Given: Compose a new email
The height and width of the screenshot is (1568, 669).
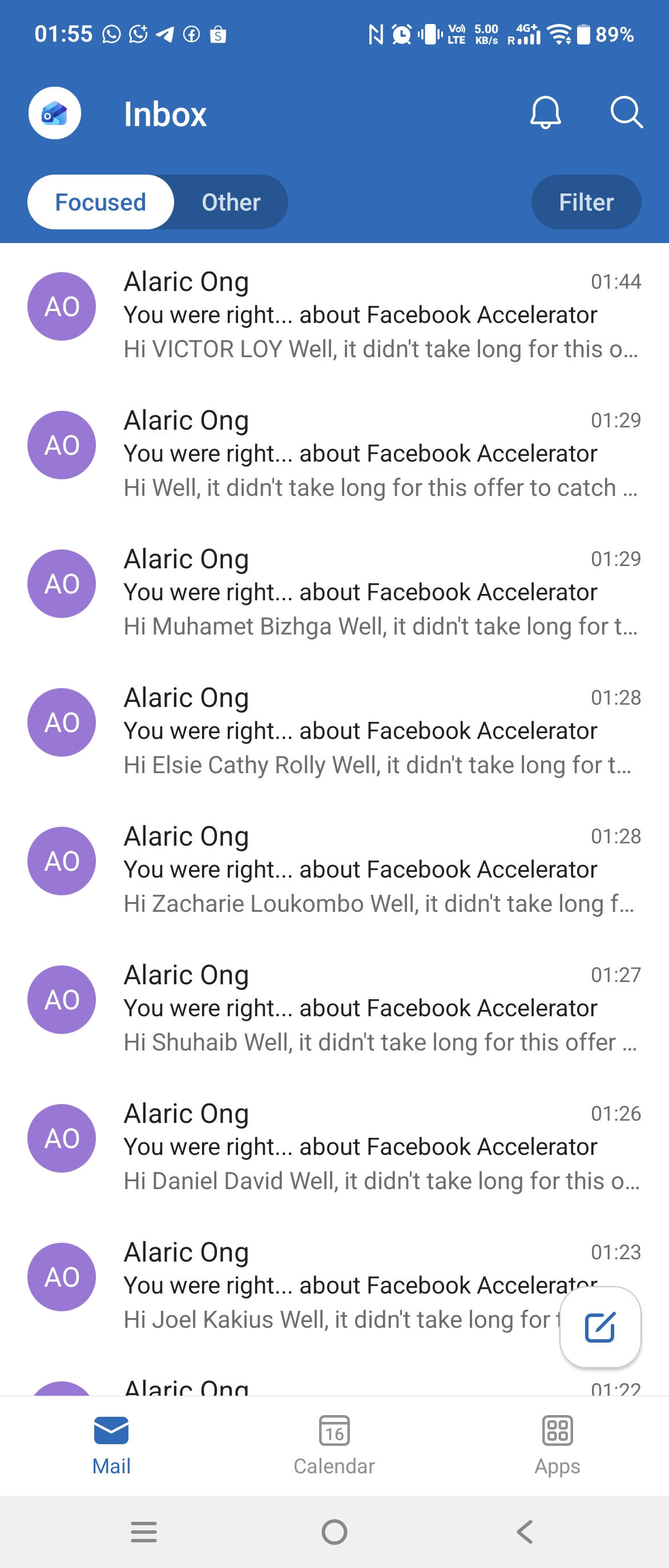Looking at the screenshot, I should (x=599, y=1327).
